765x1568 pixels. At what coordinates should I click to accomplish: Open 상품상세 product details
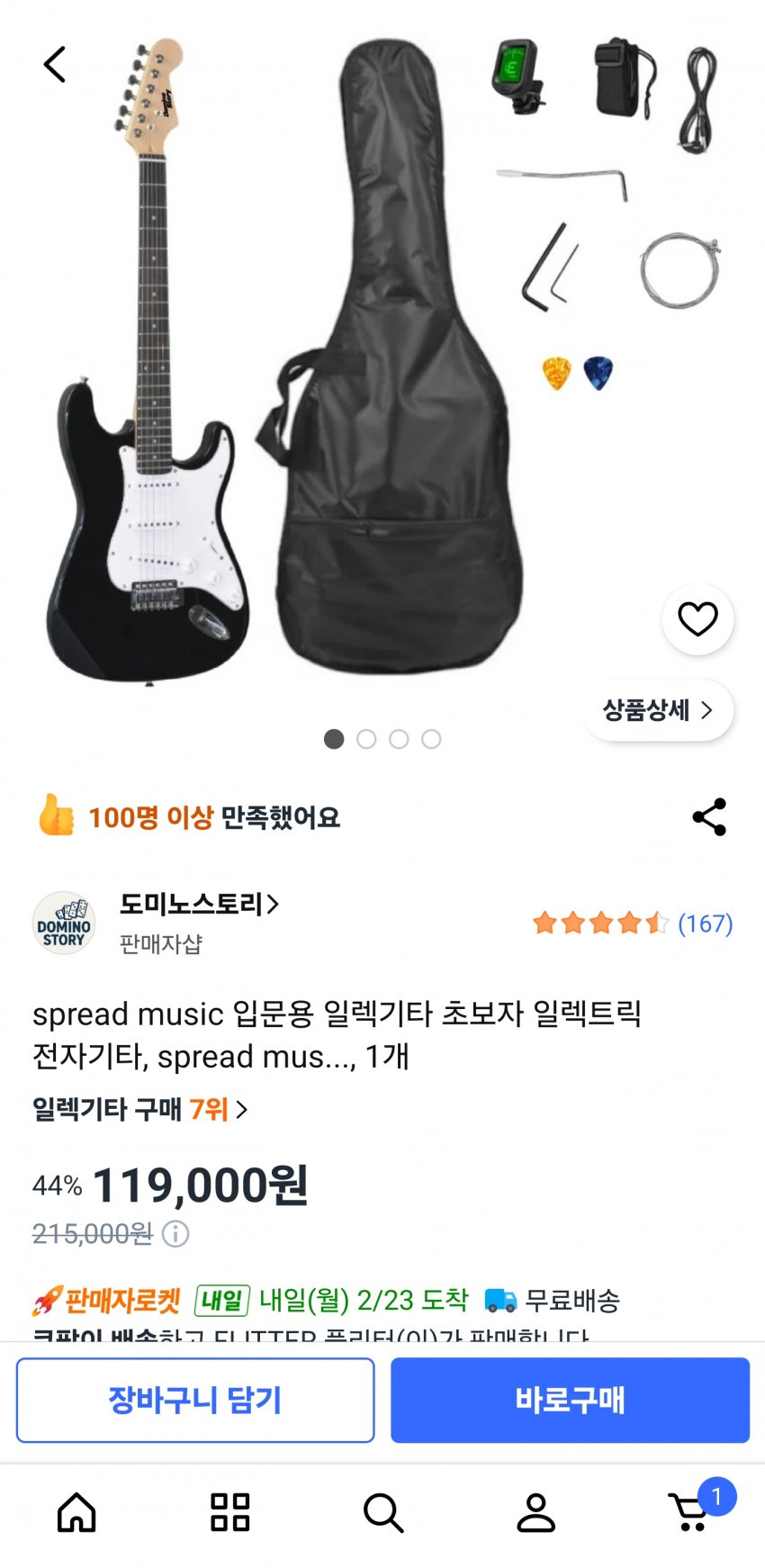tap(658, 710)
